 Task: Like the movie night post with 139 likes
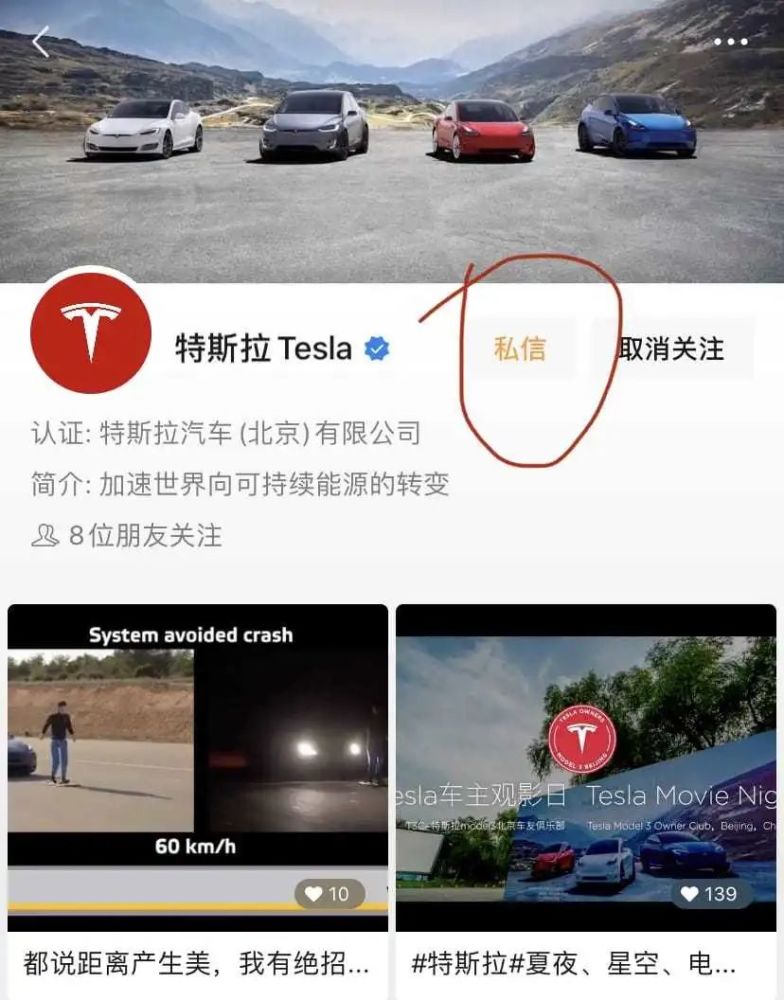[x=709, y=893]
